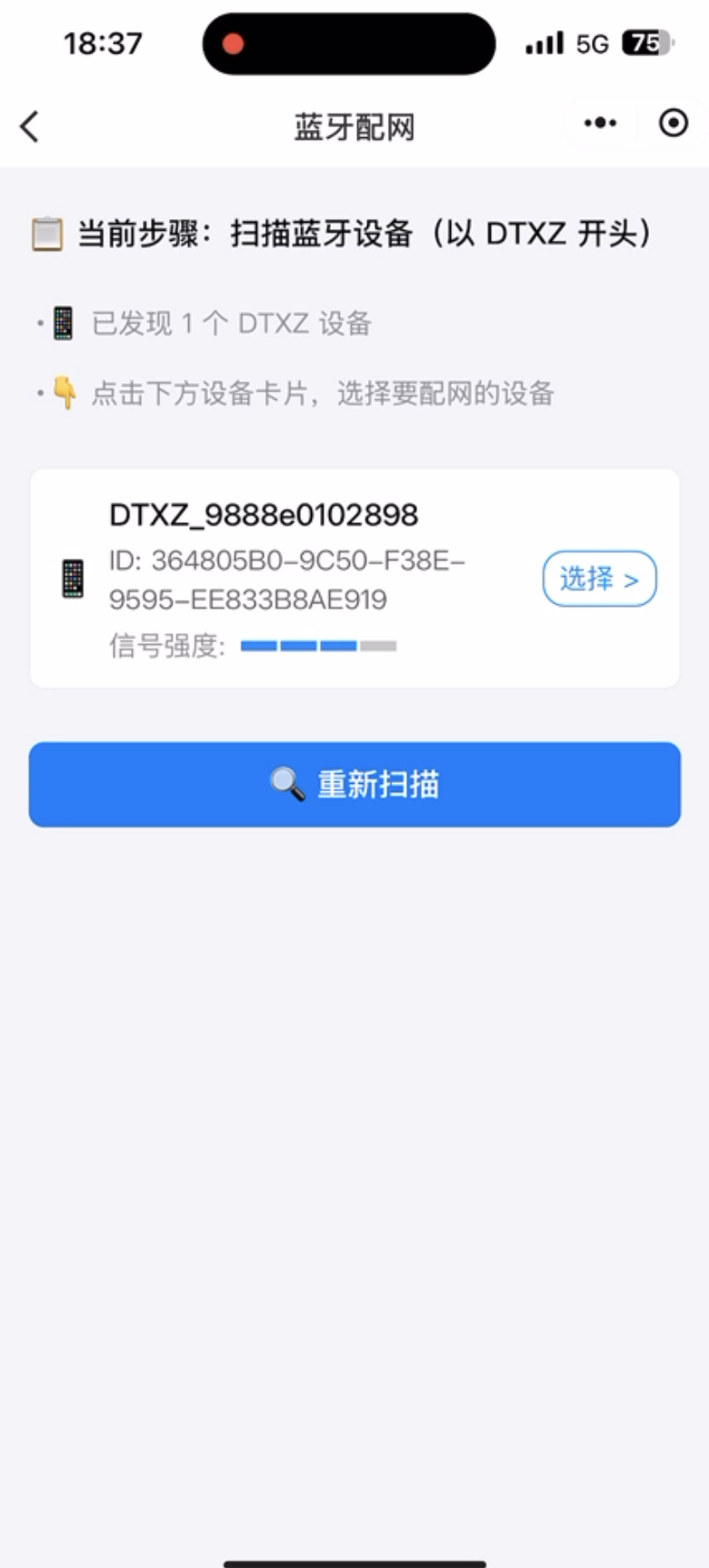Click the circular capsule close icon
The image size is (709, 1568).
672,123
